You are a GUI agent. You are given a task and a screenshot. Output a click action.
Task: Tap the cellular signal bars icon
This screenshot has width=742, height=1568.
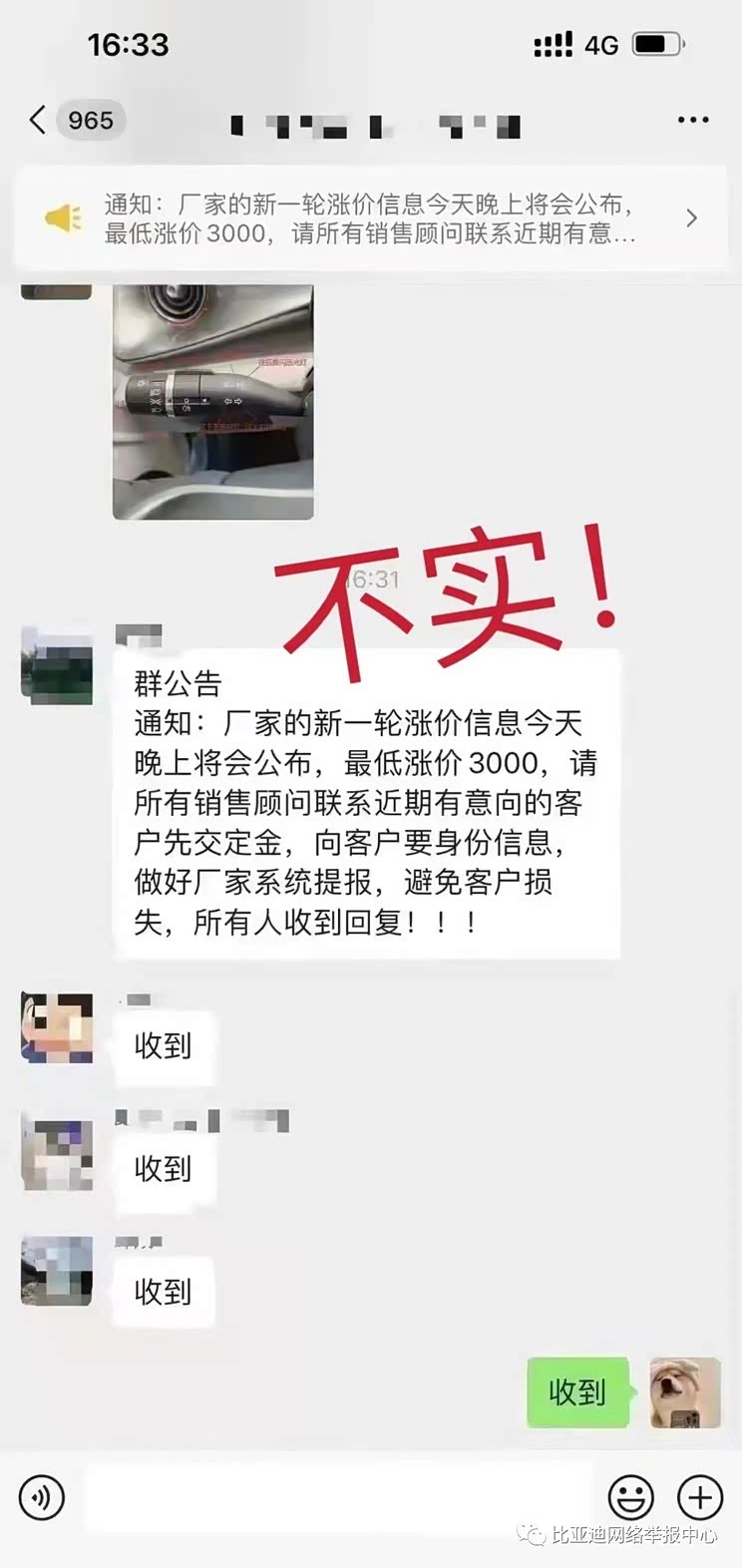[x=553, y=44]
